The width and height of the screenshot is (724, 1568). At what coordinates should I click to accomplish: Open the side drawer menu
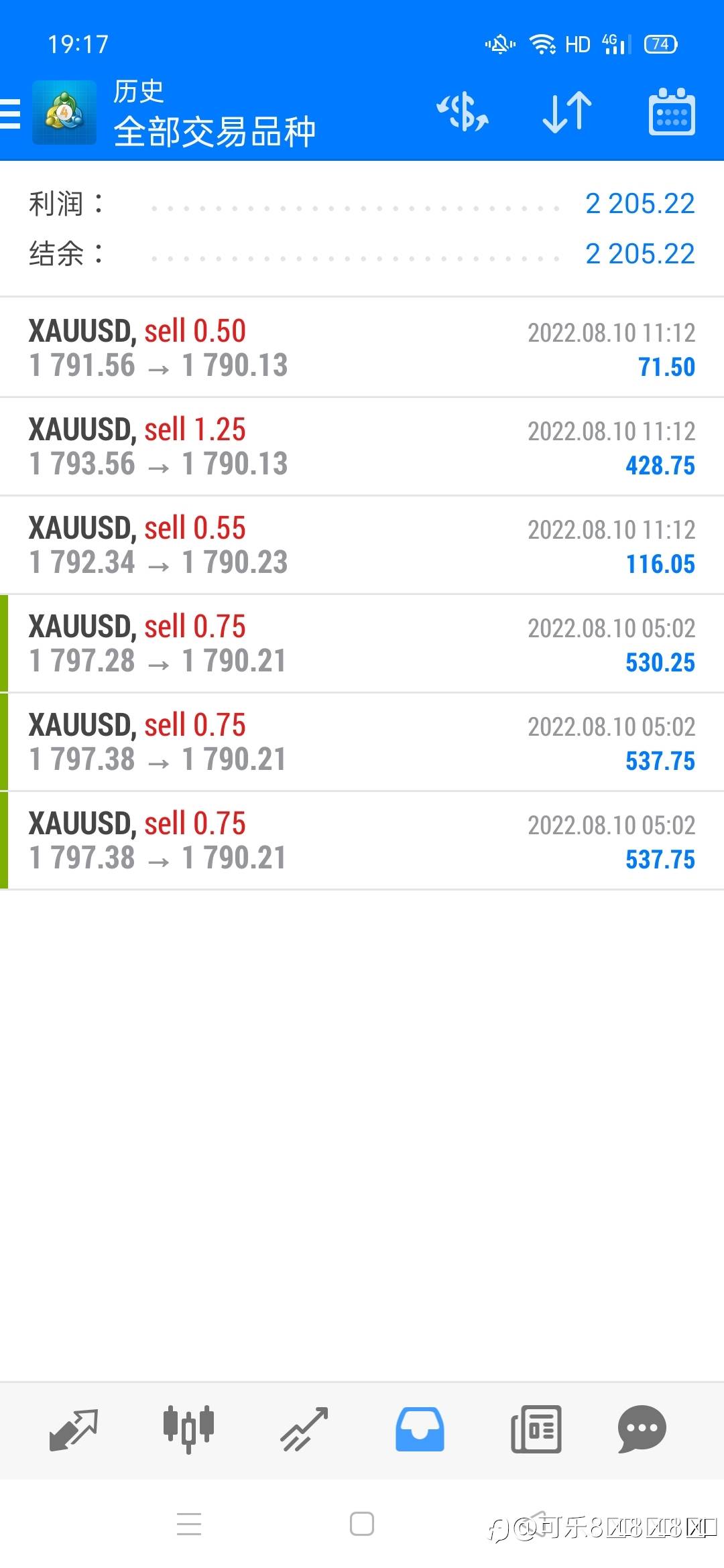(x=11, y=113)
